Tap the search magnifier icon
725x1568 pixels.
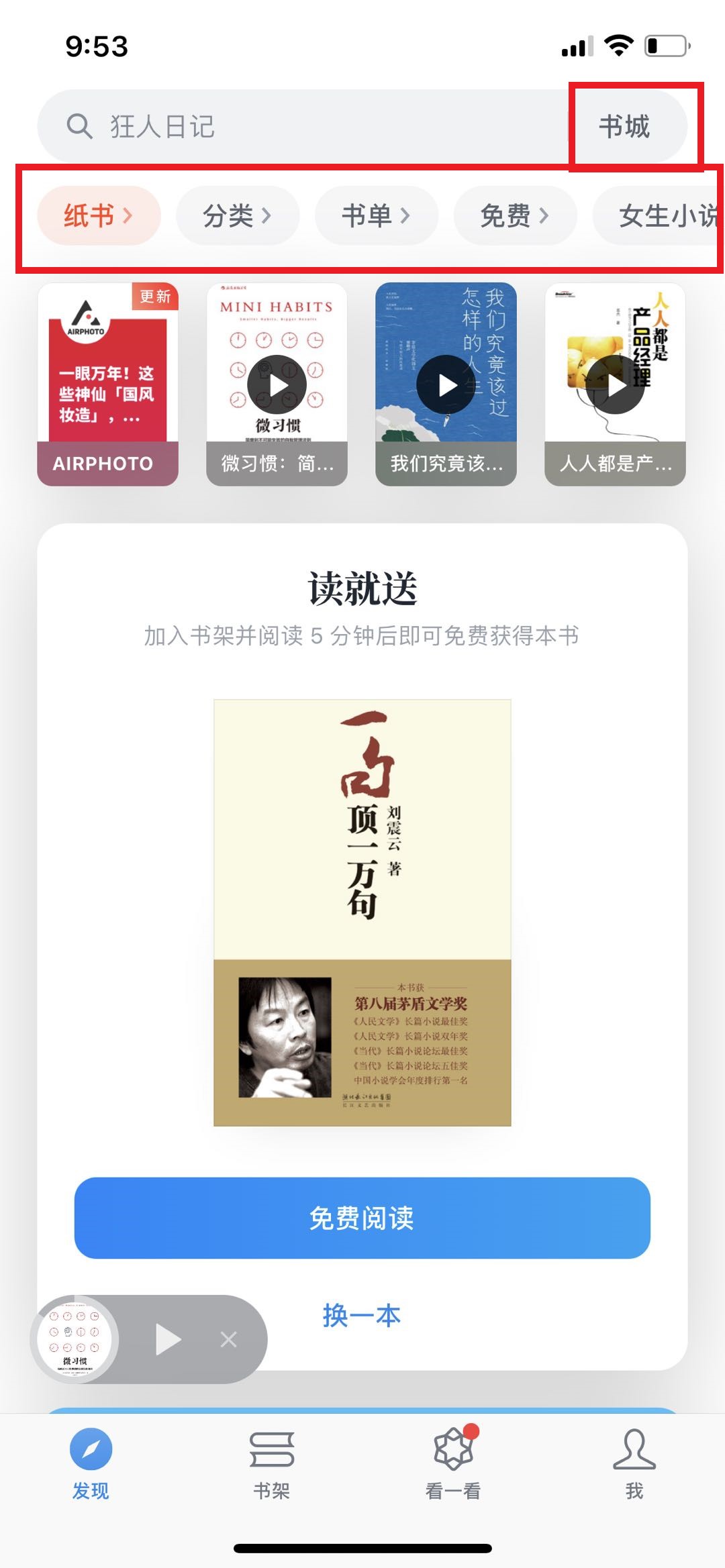coord(80,126)
